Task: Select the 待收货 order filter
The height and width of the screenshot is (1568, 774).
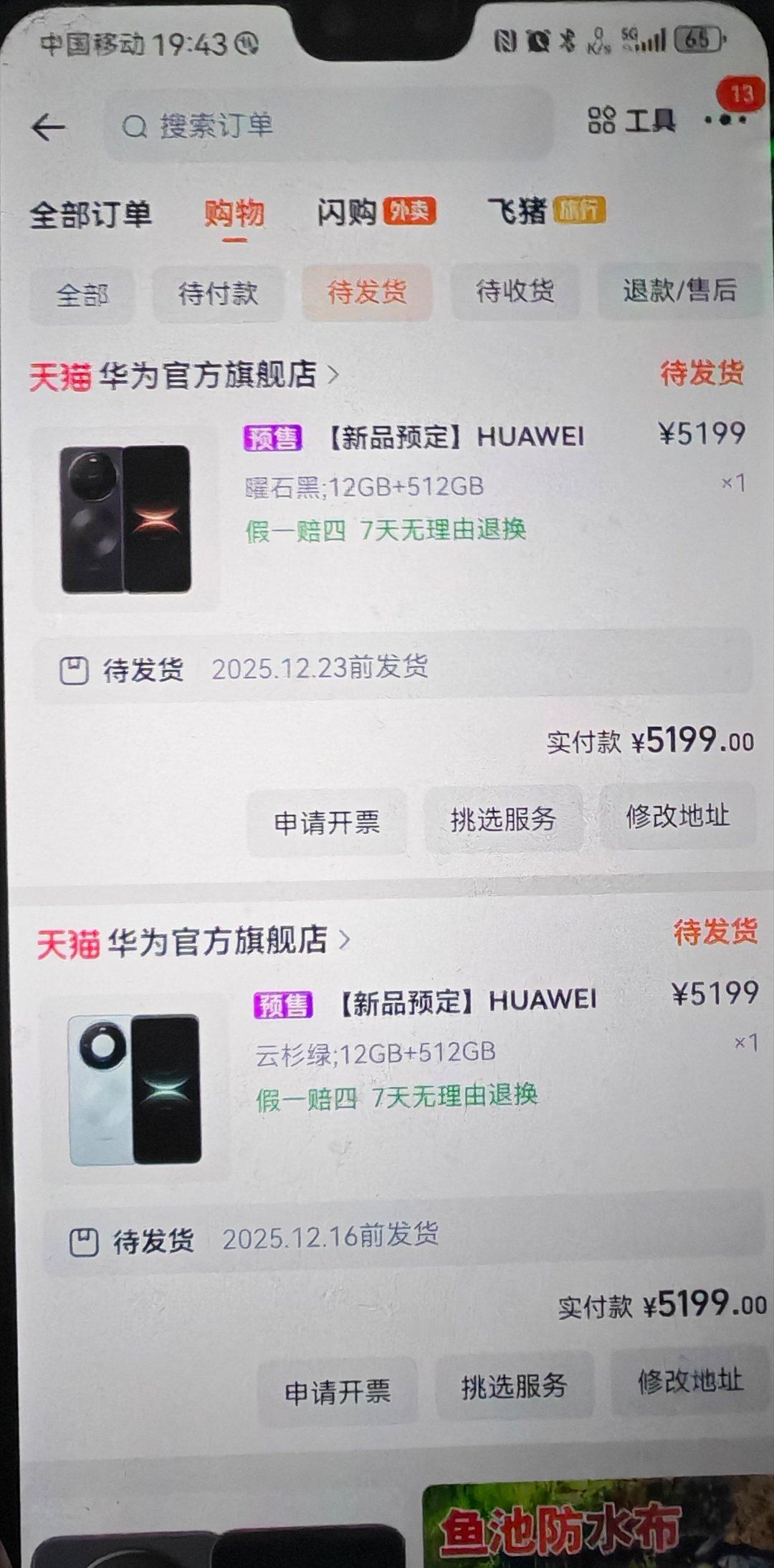Action: [515, 292]
